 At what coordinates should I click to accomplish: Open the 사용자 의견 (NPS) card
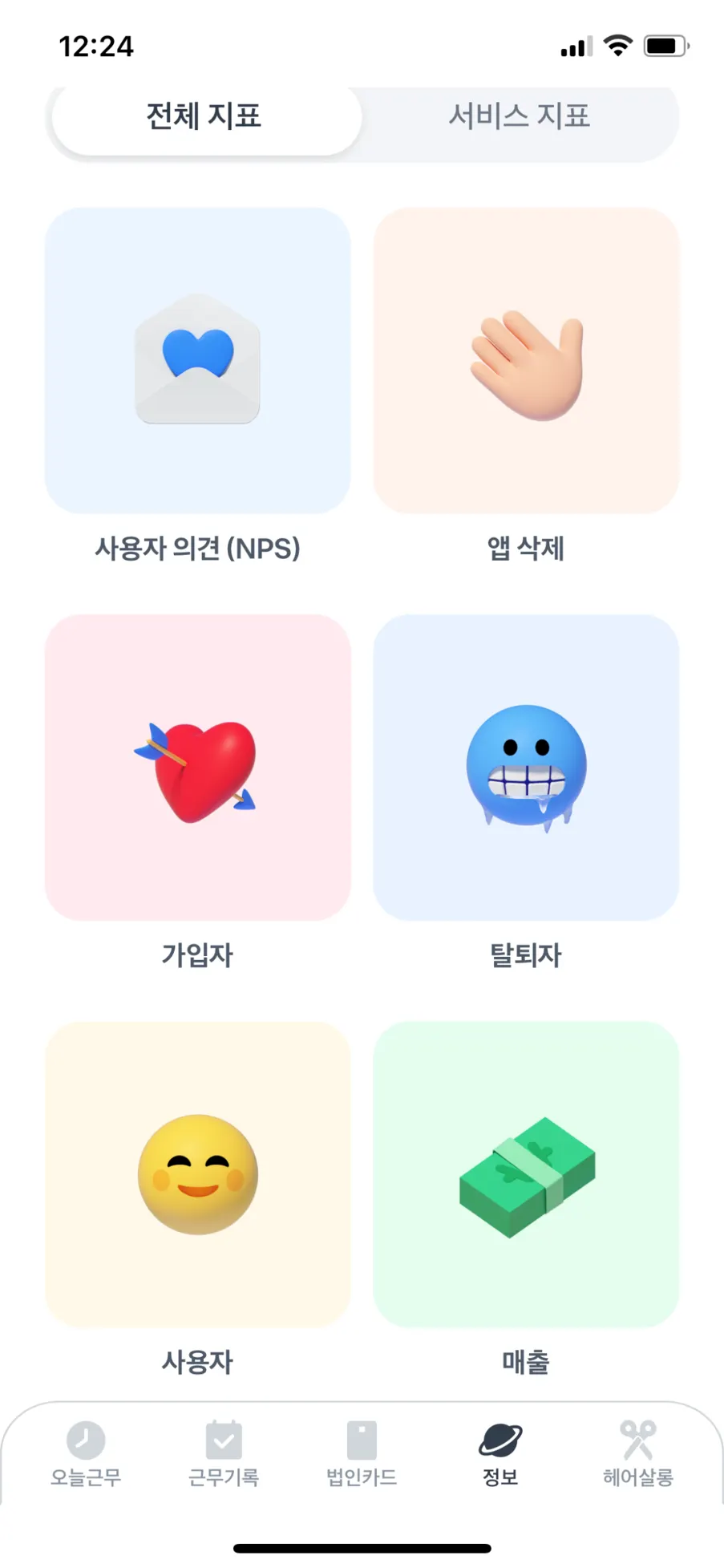coord(197,361)
